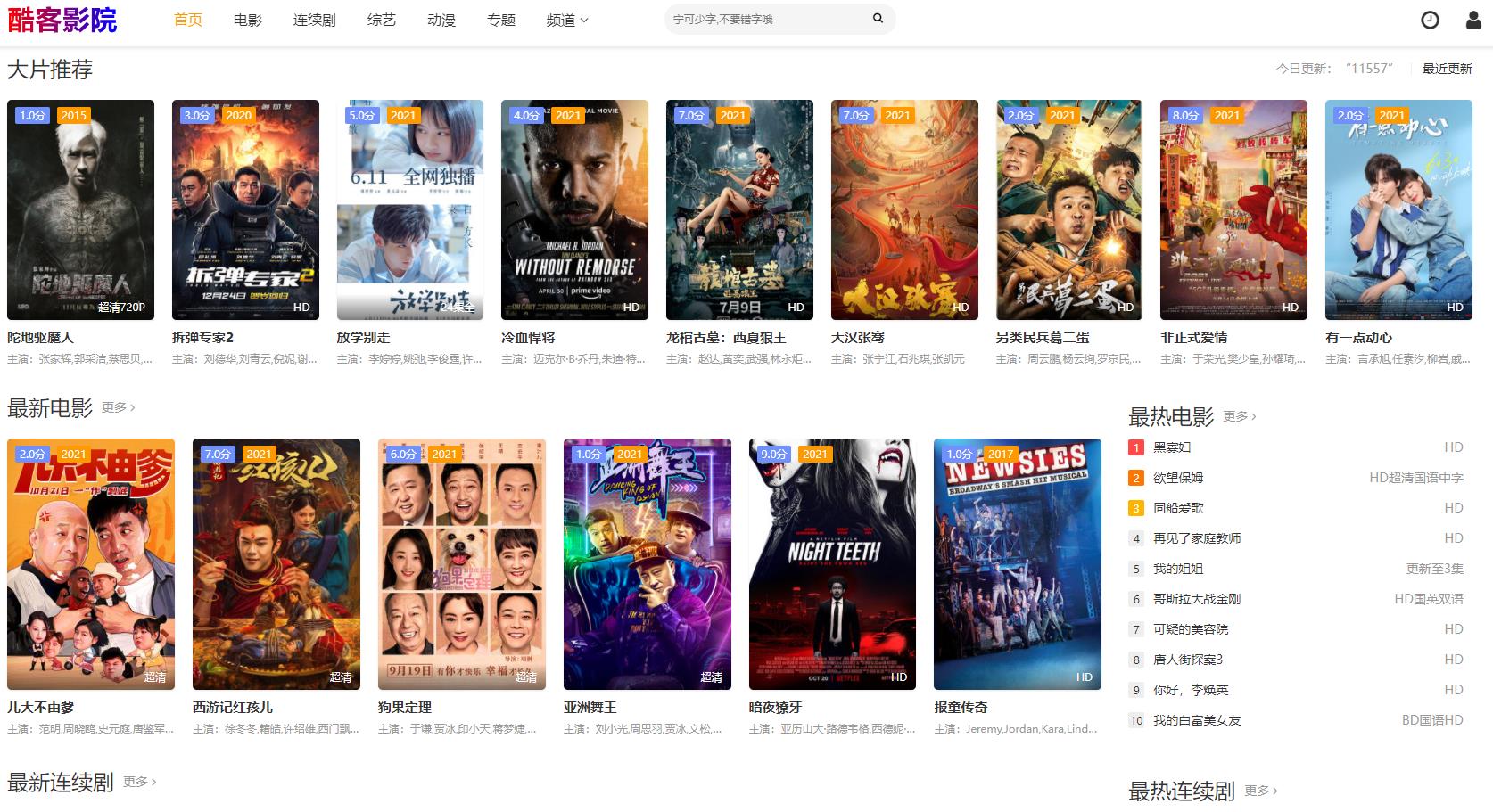Open the movie 暗夜獠牙
The width and height of the screenshot is (1493, 812).
(x=832, y=563)
